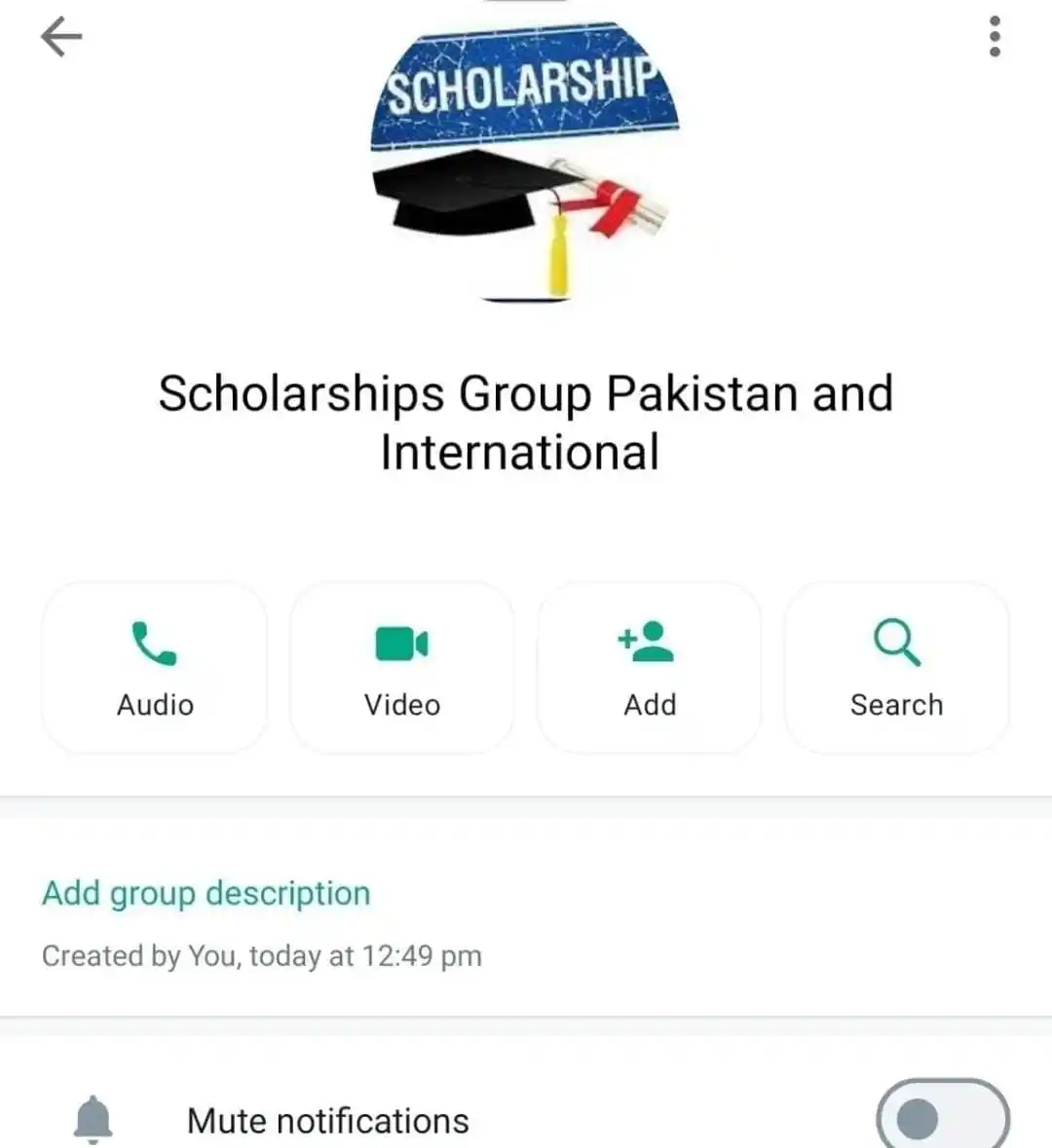Viewport: 1052px width, 1148px height.
Task: Add a group description
Action: (205, 893)
